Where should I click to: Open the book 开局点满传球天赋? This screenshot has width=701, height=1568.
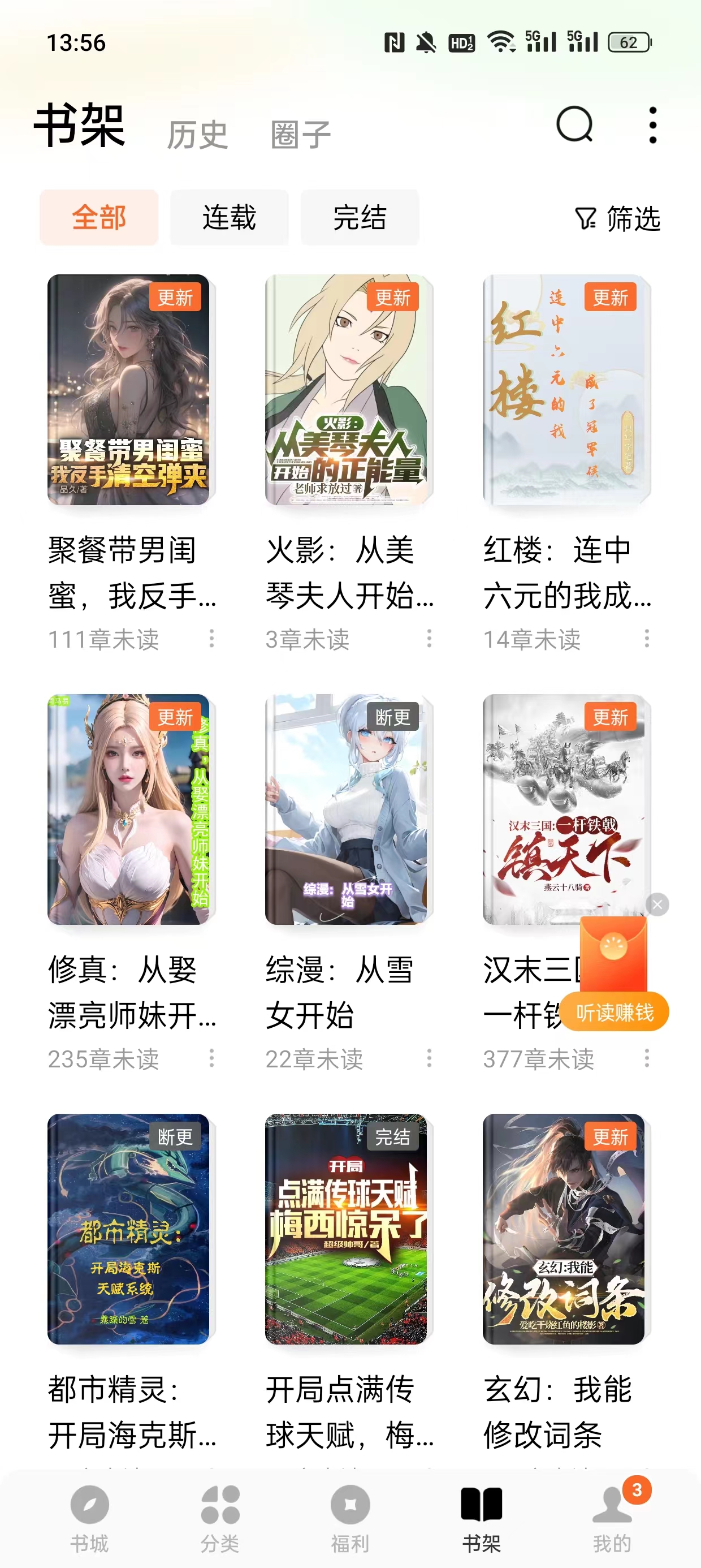pyautogui.click(x=346, y=1229)
